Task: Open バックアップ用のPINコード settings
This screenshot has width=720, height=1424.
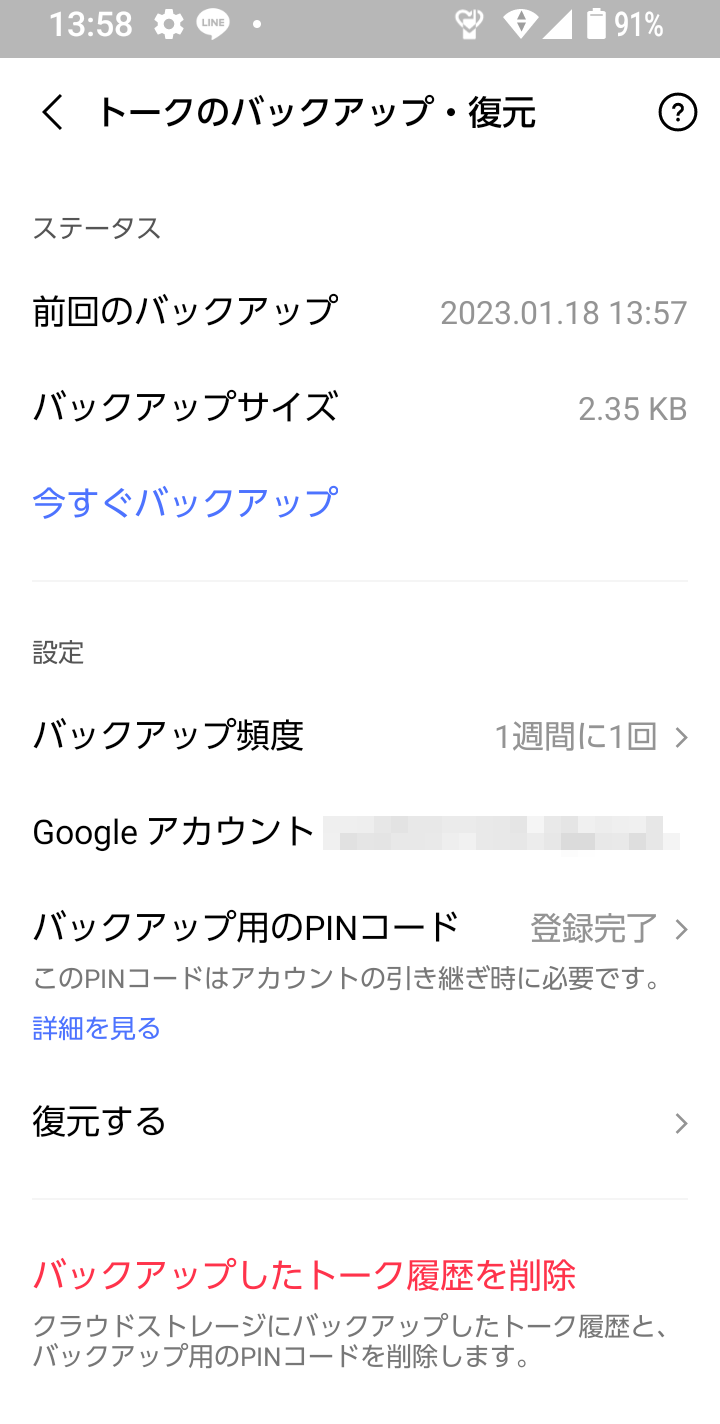Action: pos(360,928)
